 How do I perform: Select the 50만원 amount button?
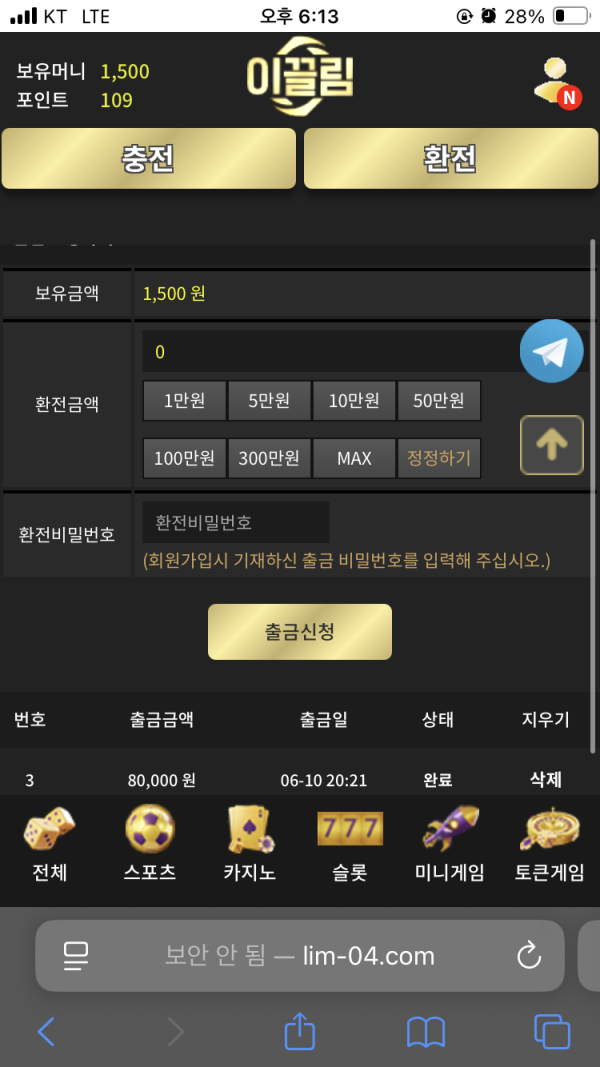tap(439, 401)
